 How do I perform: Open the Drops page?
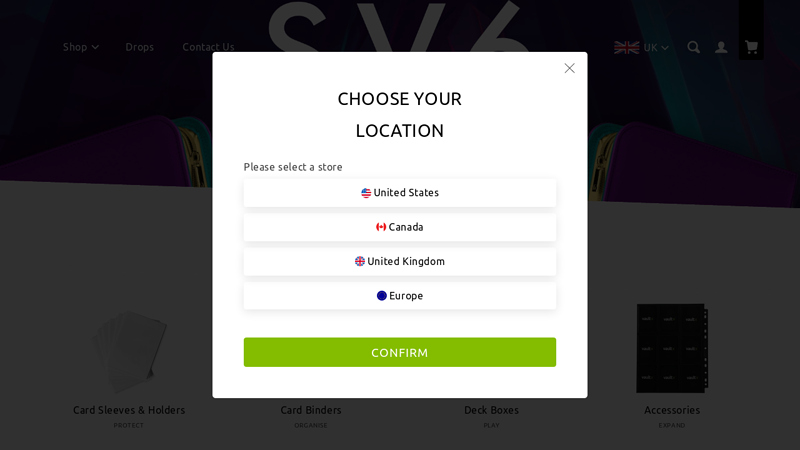click(x=139, y=47)
